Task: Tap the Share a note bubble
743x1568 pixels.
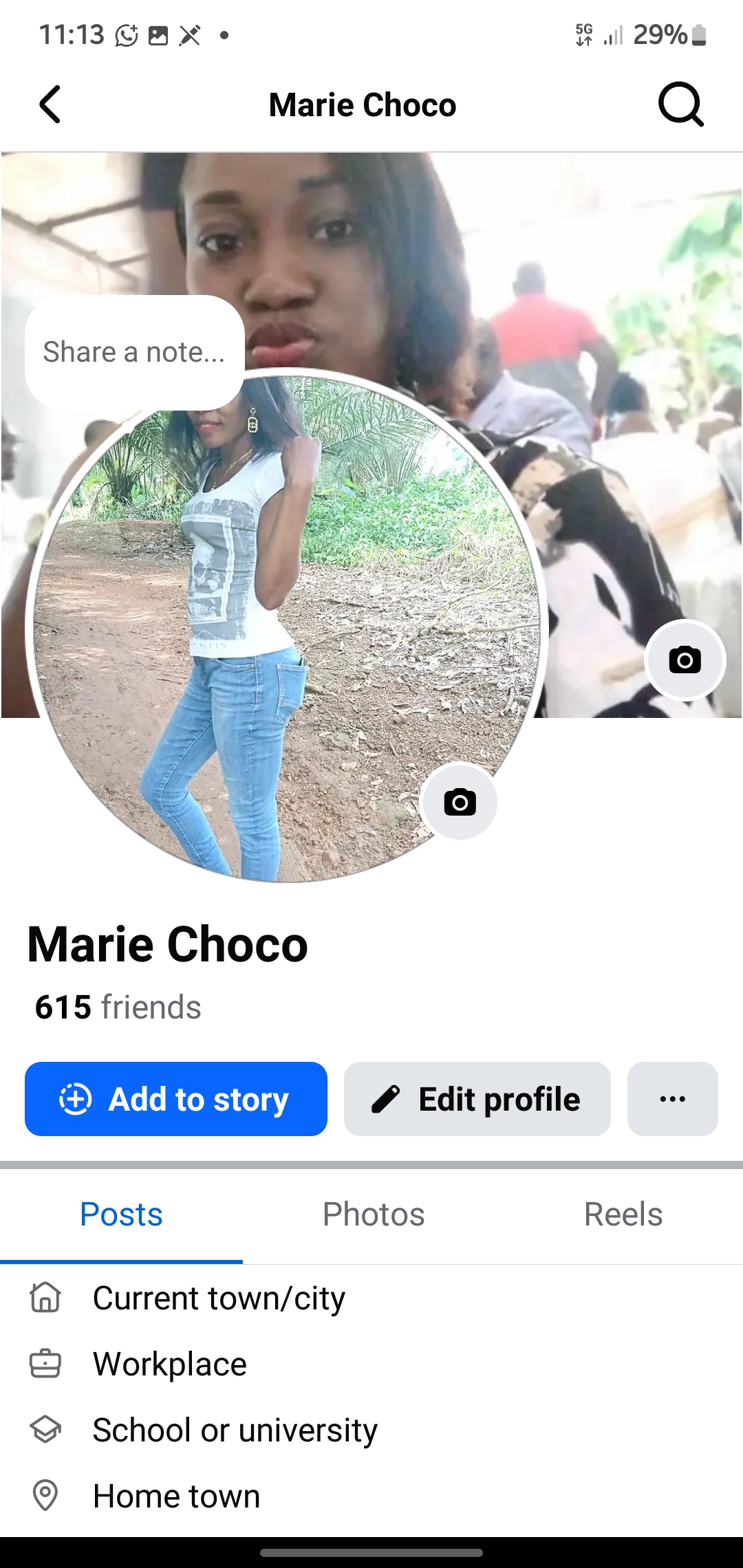Action: point(135,352)
